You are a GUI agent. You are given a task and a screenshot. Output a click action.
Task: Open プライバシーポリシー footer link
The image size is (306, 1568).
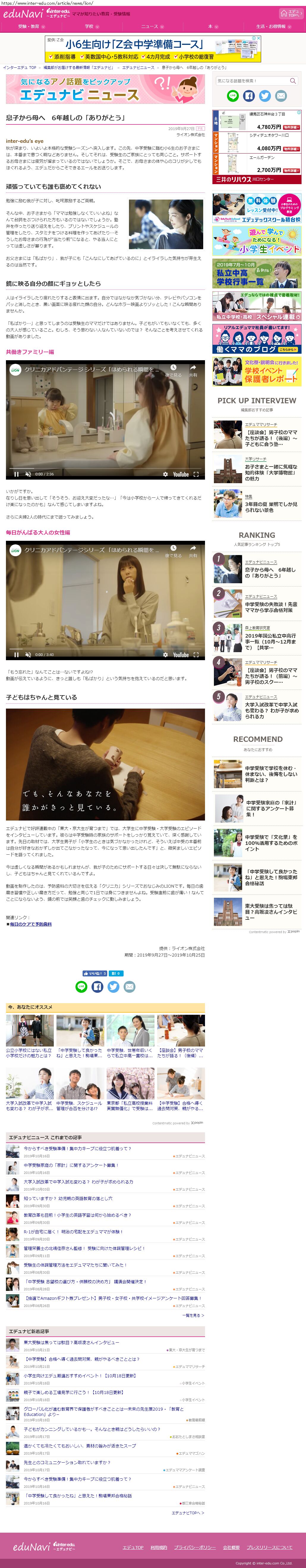(x=195, y=1547)
